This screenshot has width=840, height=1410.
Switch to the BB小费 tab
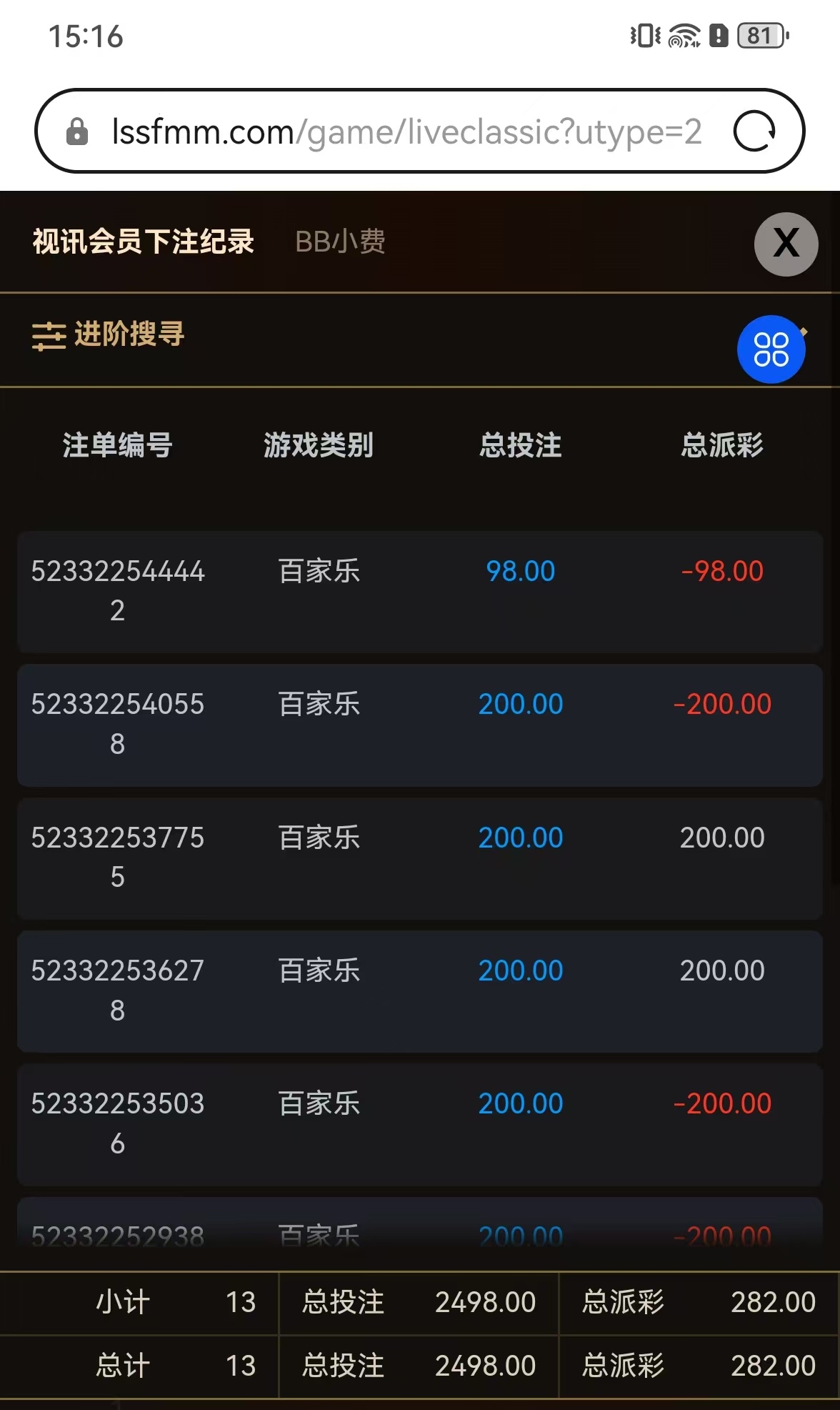click(340, 242)
